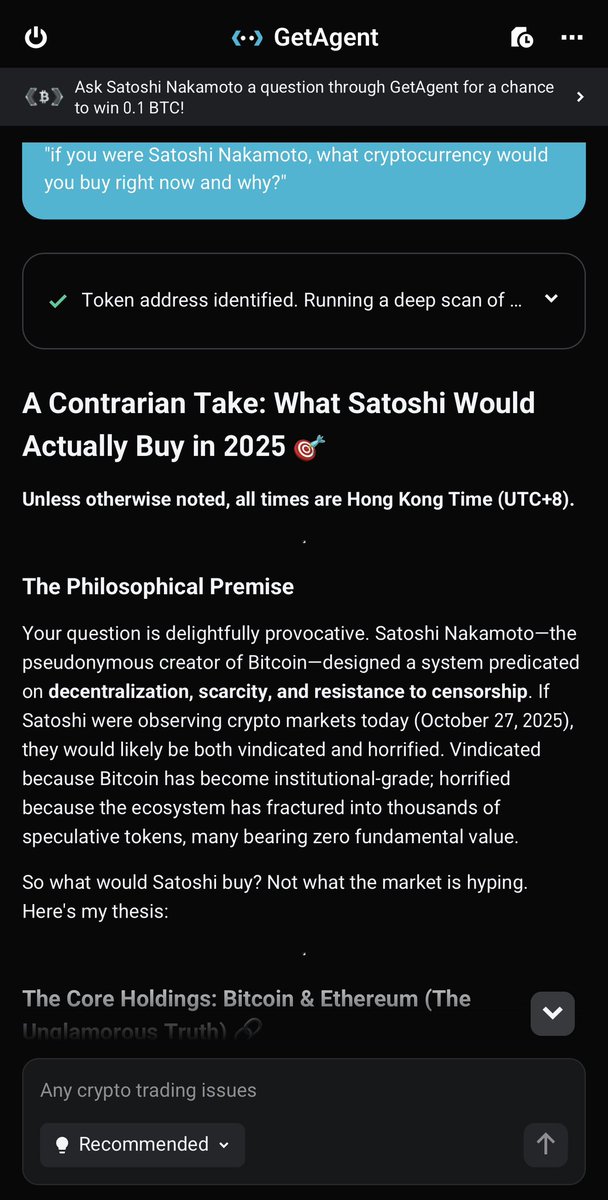Screen dimensions: 608x1200
Task: Expand the Token address identified status card
Action: point(551,300)
